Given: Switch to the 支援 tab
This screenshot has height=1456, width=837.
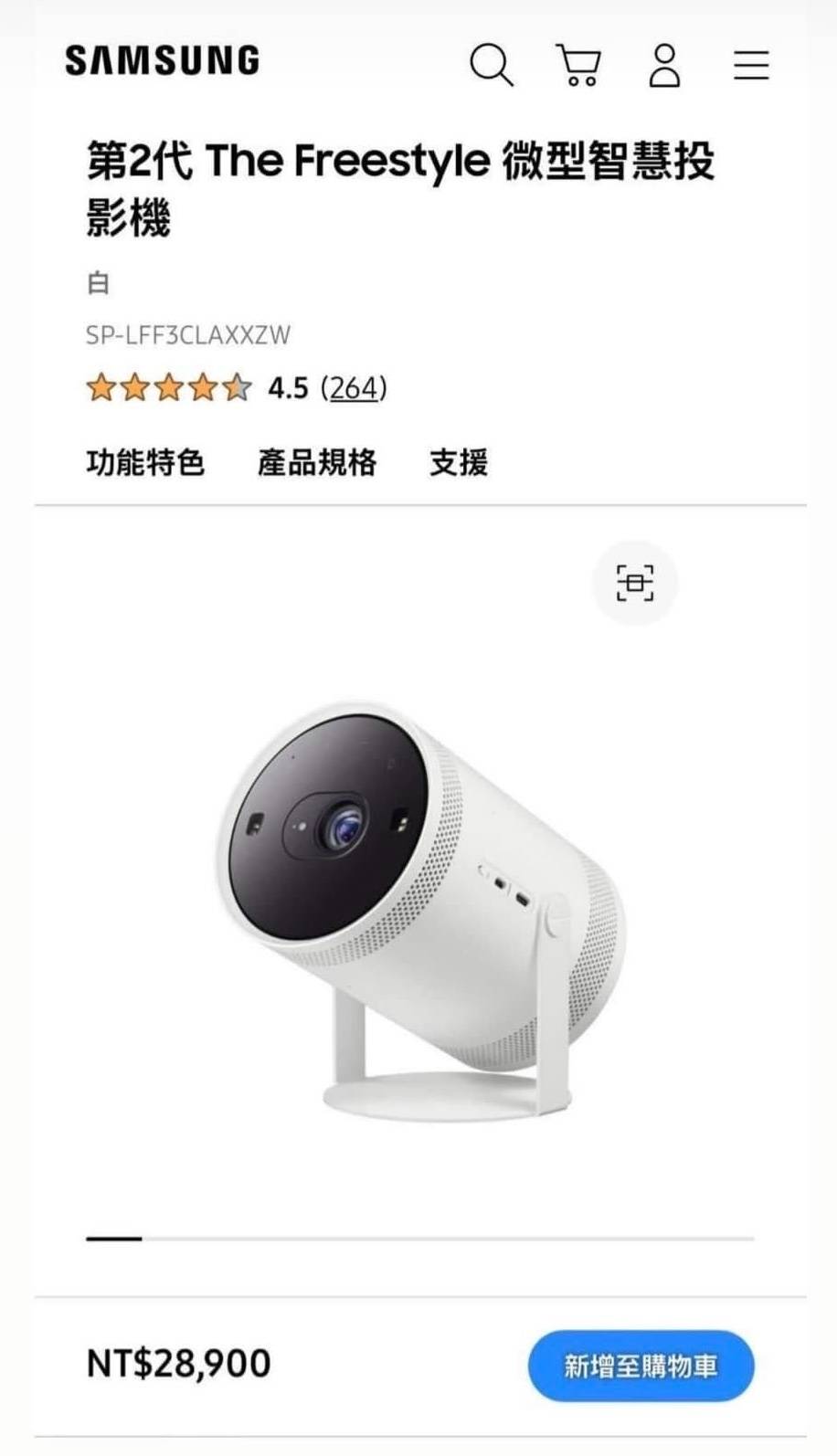Looking at the screenshot, I should click(459, 462).
